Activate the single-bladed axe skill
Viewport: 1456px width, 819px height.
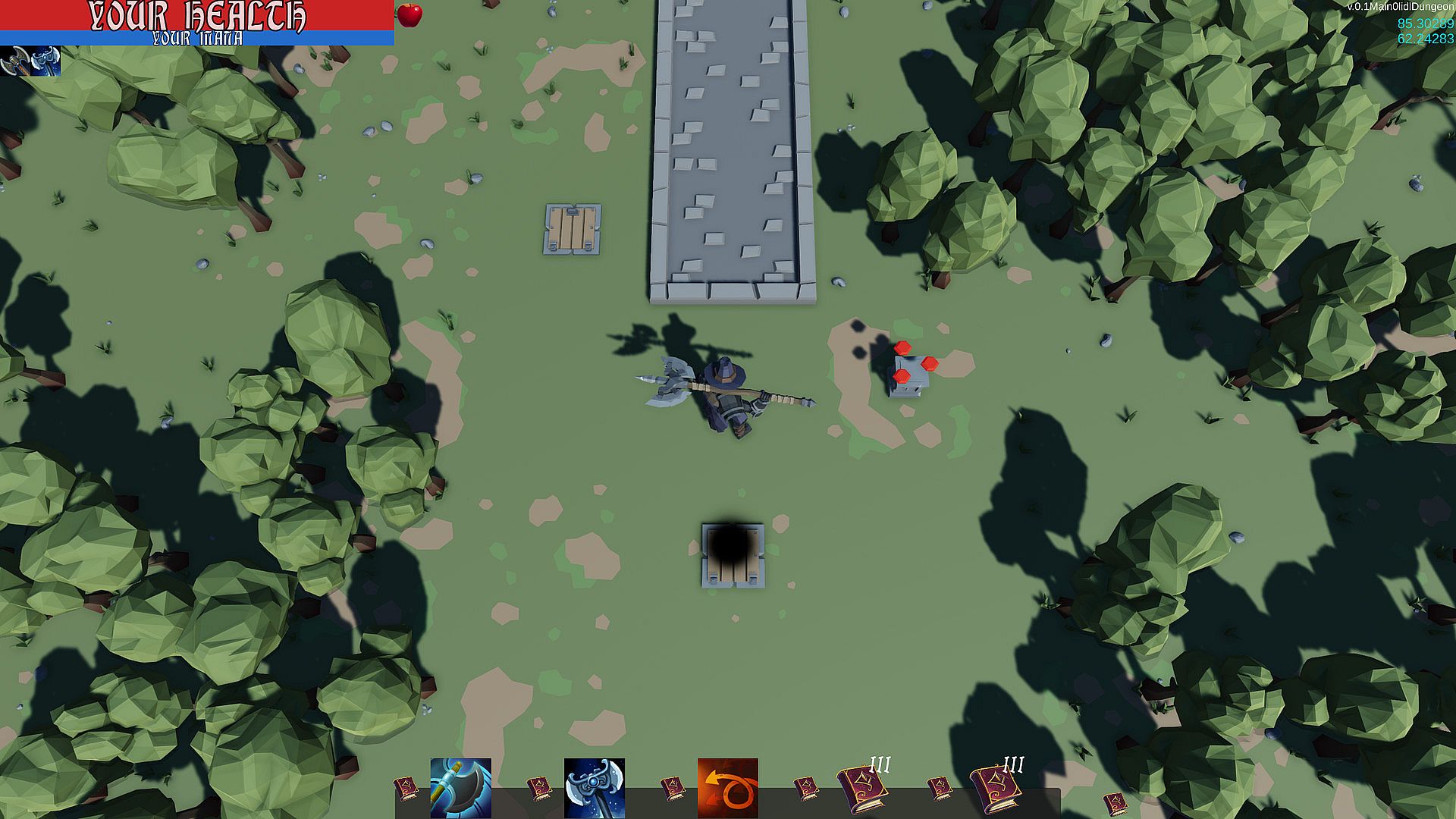(x=460, y=788)
